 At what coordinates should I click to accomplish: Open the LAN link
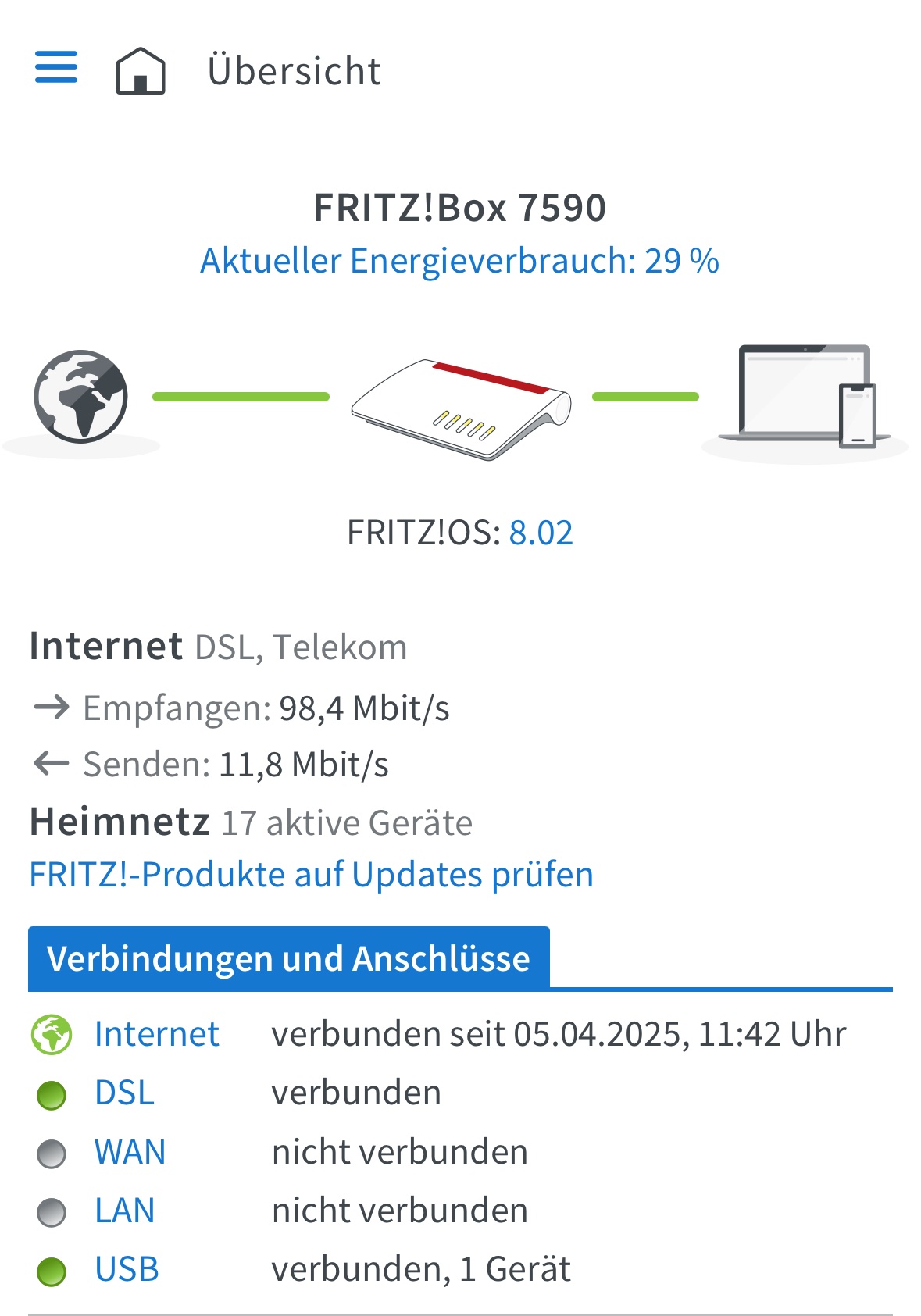124,1211
